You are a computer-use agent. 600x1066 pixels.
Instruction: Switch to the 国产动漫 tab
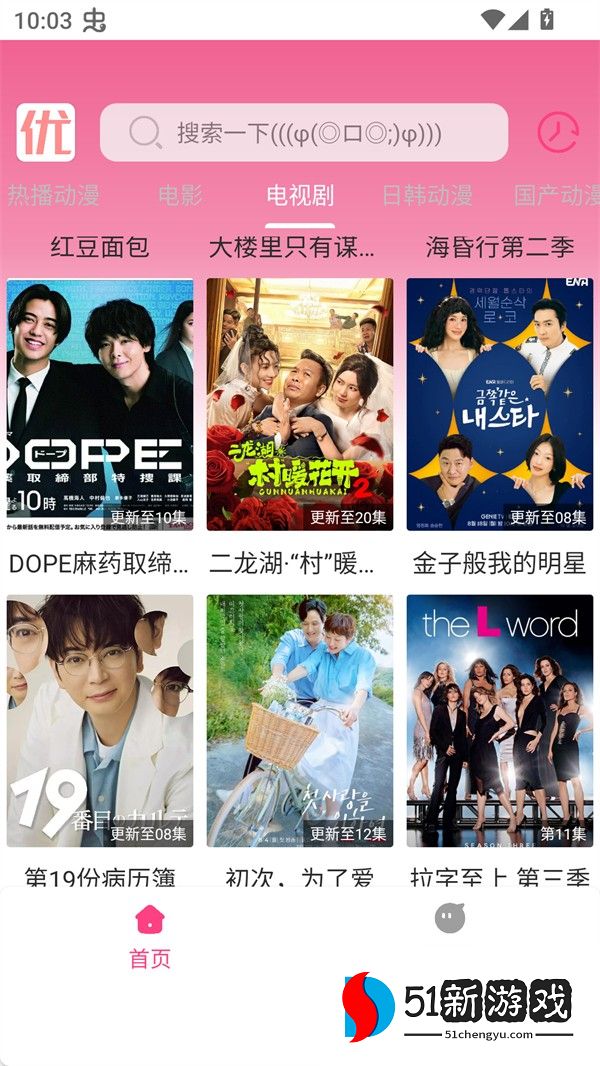click(x=556, y=195)
